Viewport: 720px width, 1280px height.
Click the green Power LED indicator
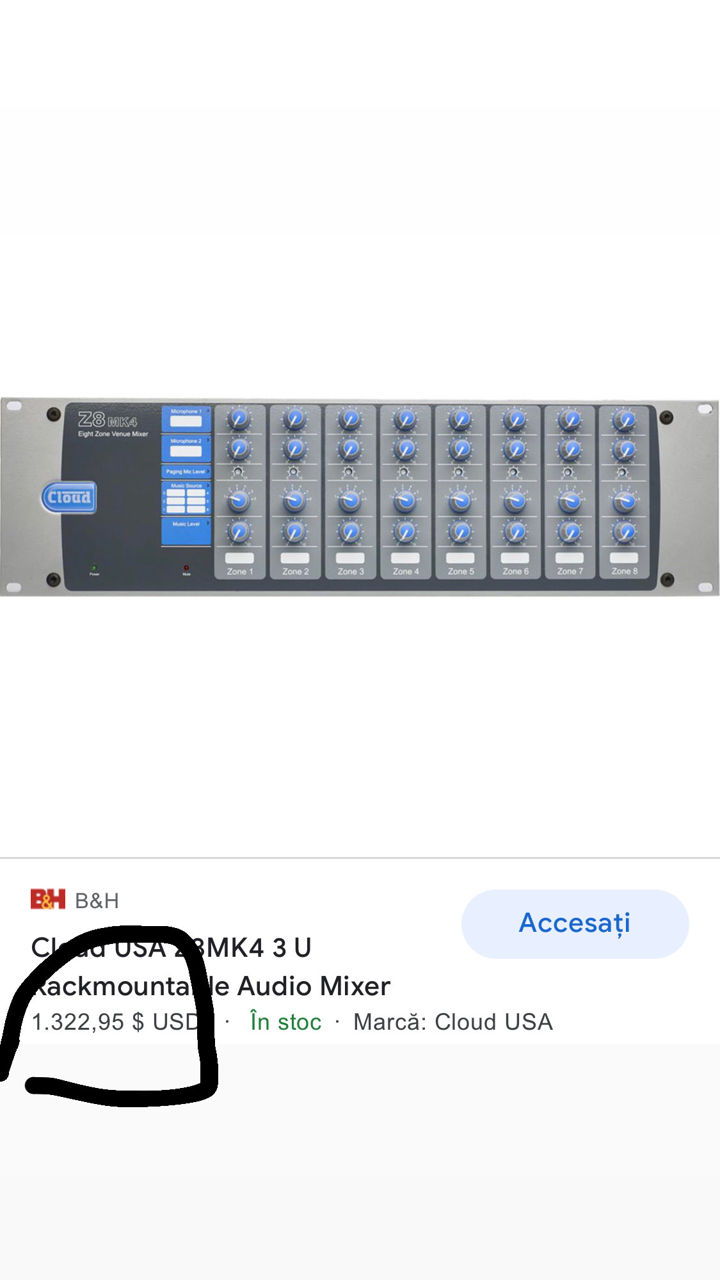pyautogui.click(x=94, y=566)
